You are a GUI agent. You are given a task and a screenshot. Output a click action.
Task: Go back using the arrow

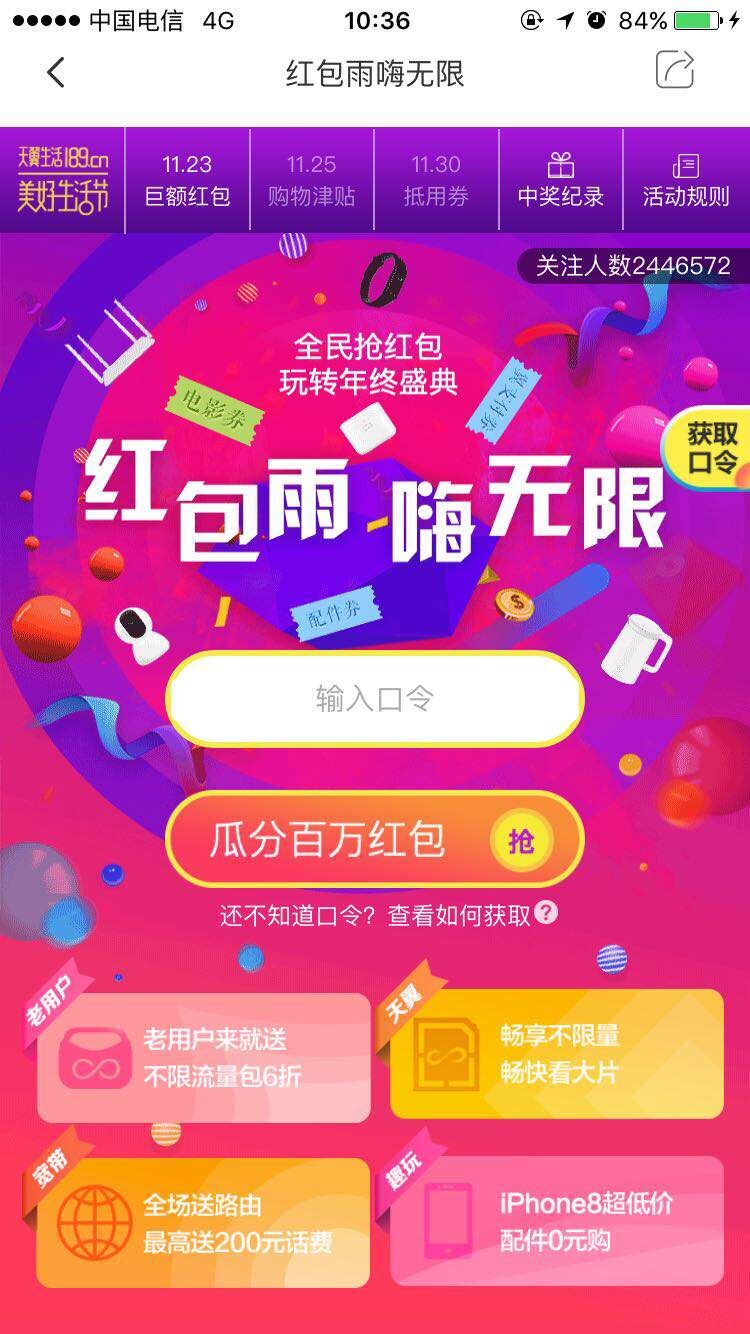click(56, 73)
